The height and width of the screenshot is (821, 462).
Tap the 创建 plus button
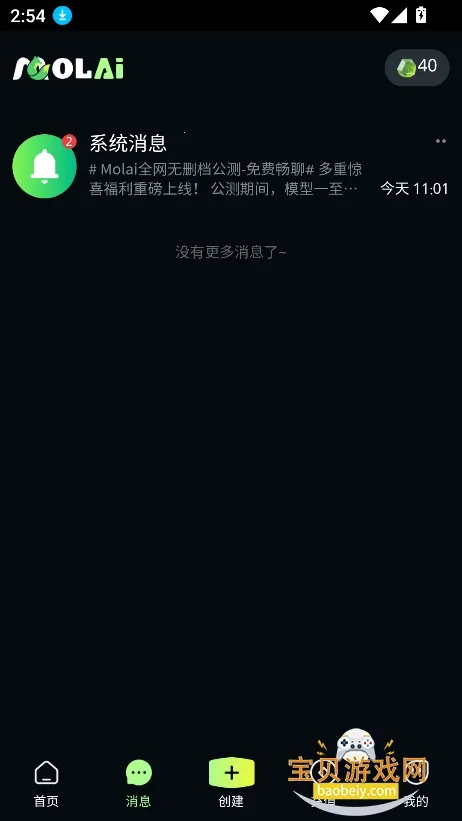click(x=232, y=773)
